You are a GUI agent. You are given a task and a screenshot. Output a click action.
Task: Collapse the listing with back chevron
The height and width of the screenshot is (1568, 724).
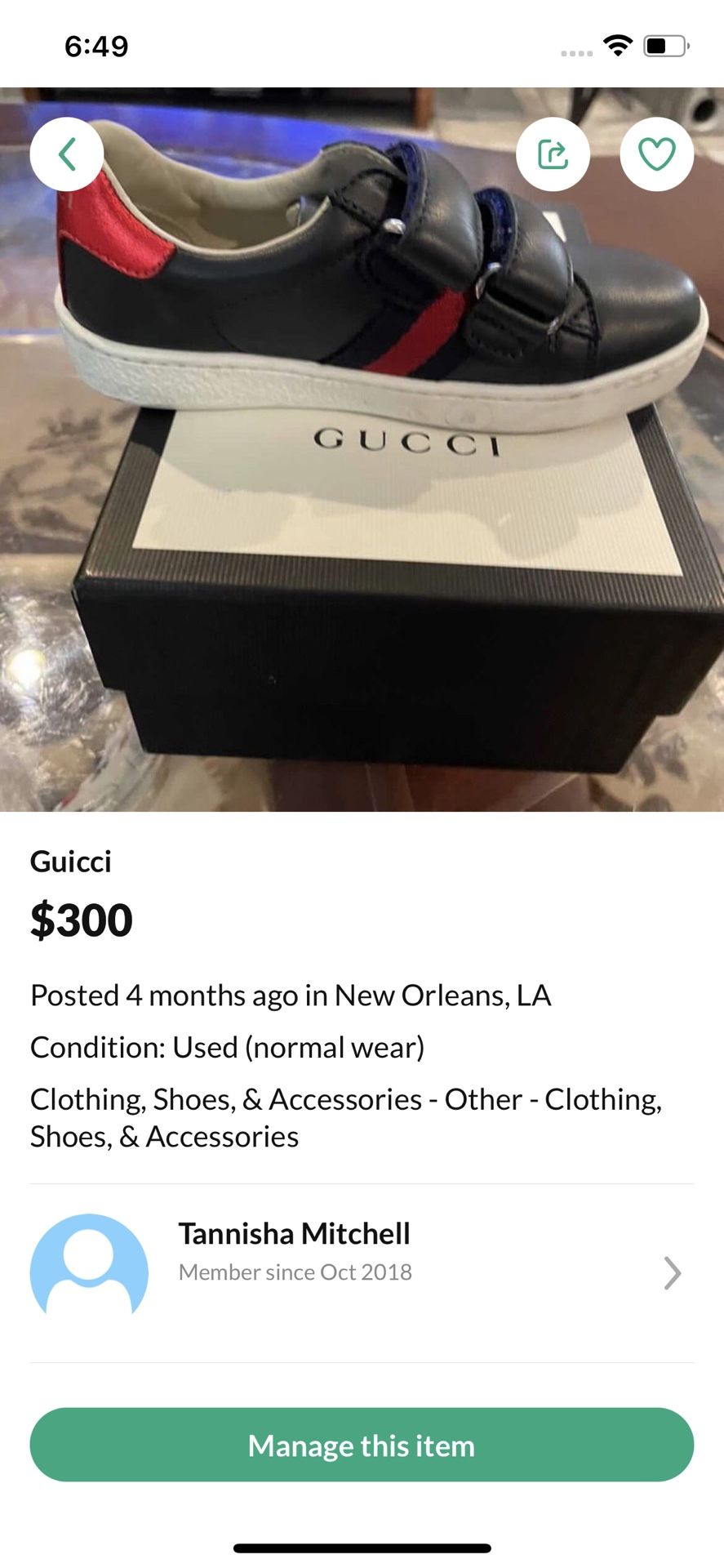pyautogui.click(x=67, y=154)
